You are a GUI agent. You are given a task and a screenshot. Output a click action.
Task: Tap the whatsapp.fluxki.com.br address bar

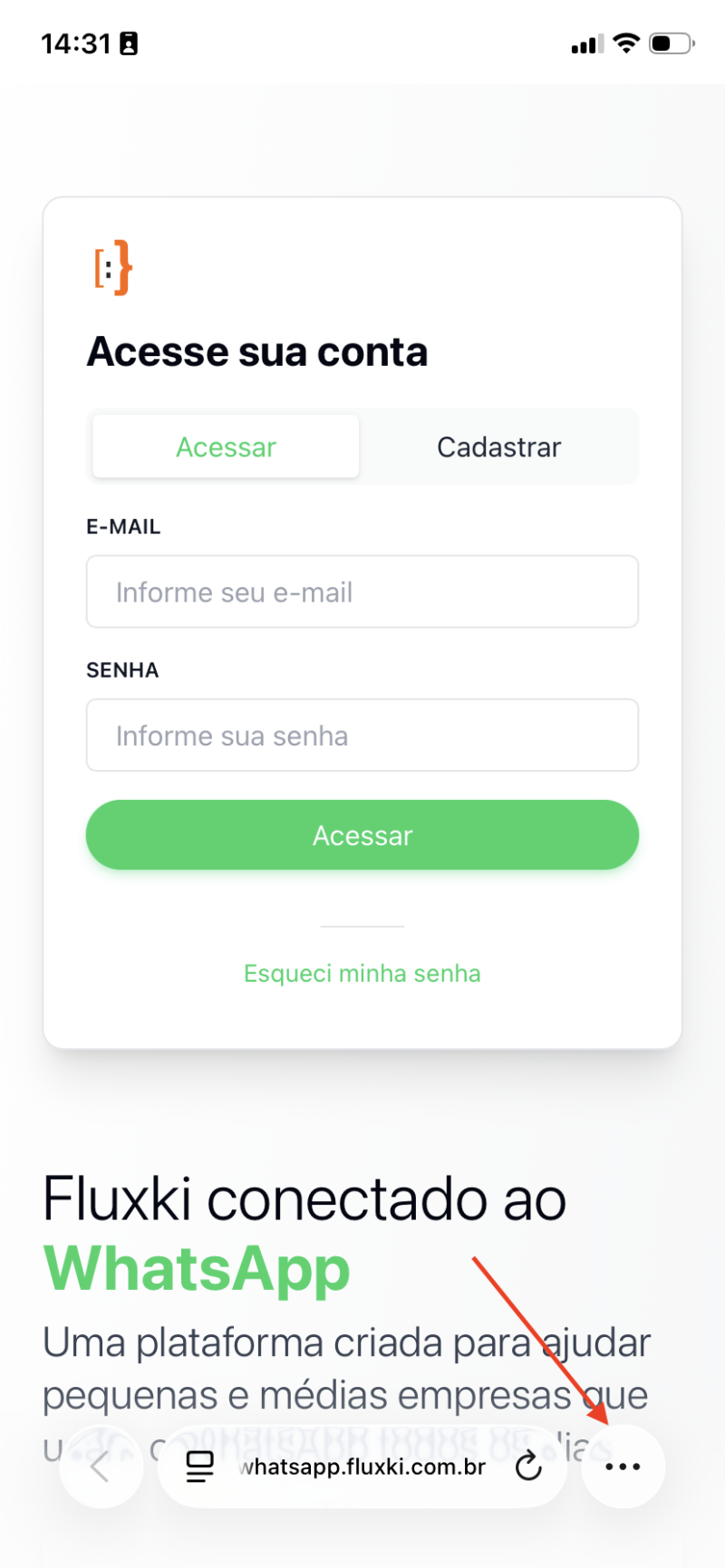362,1467
